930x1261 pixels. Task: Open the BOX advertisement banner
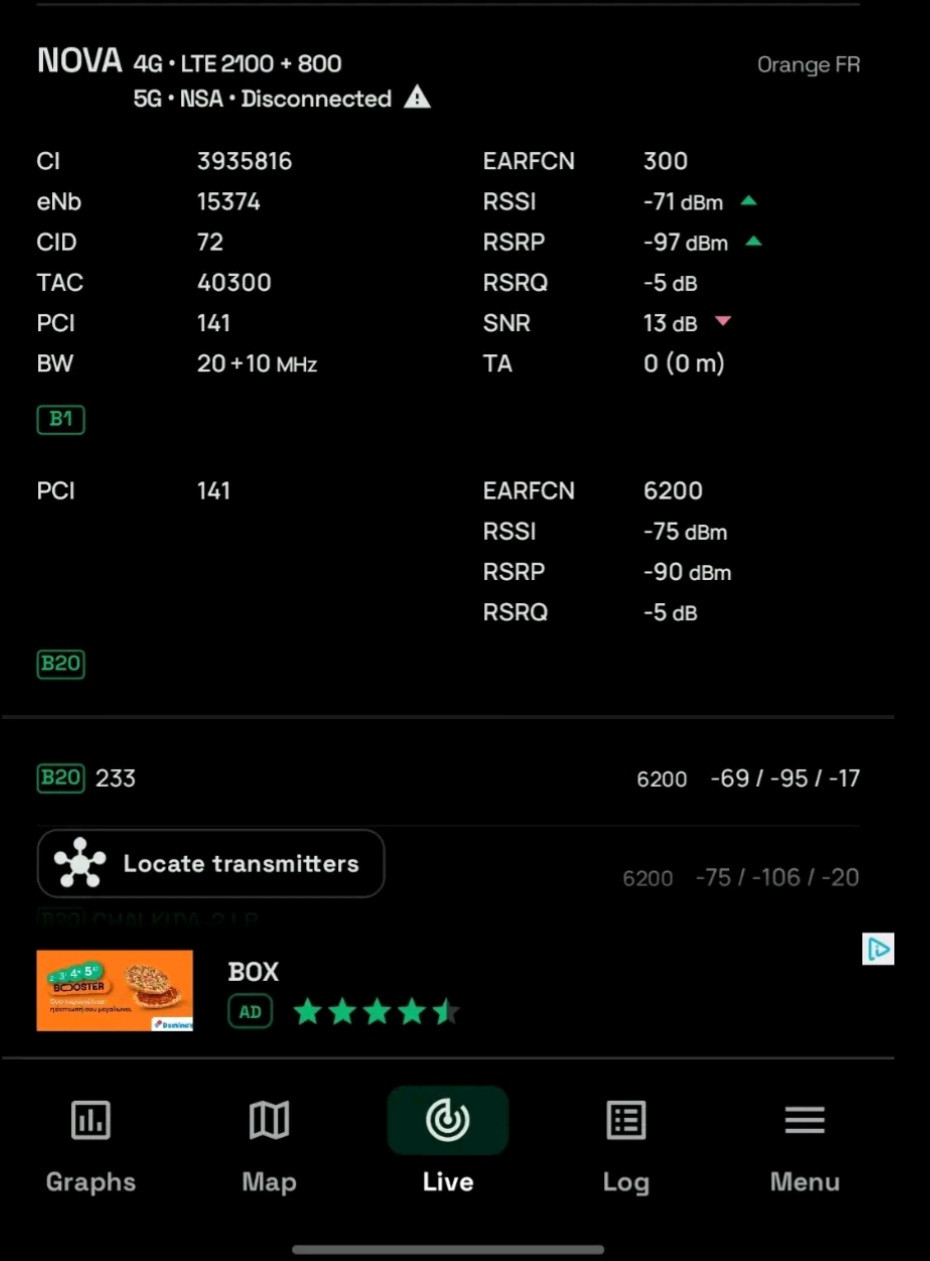(x=448, y=991)
